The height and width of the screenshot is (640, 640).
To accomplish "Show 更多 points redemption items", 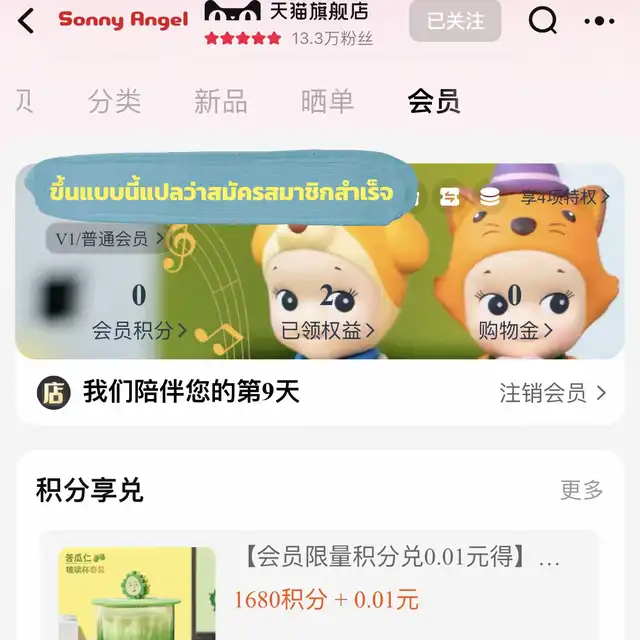I will pyautogui.click(x=581, y=490).
